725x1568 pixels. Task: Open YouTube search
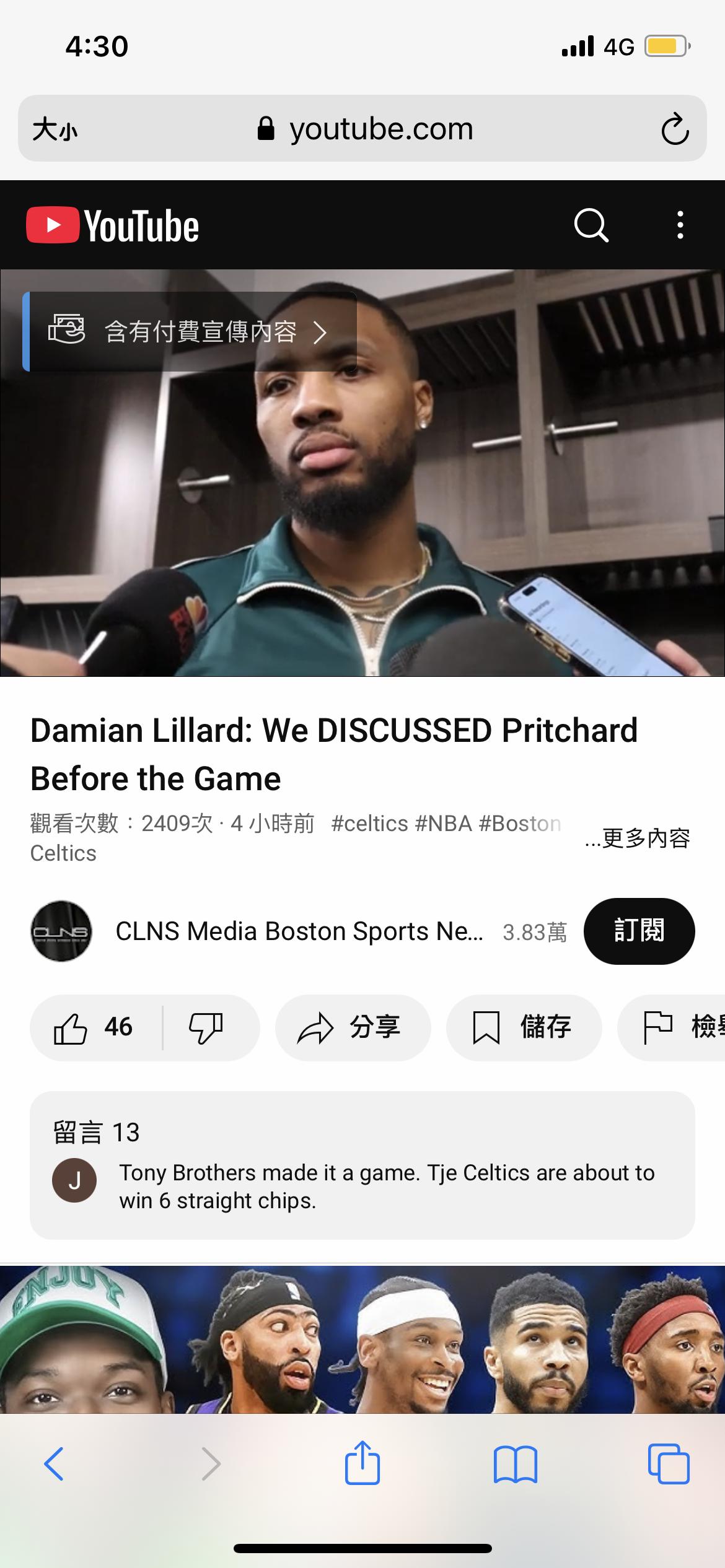591,225
